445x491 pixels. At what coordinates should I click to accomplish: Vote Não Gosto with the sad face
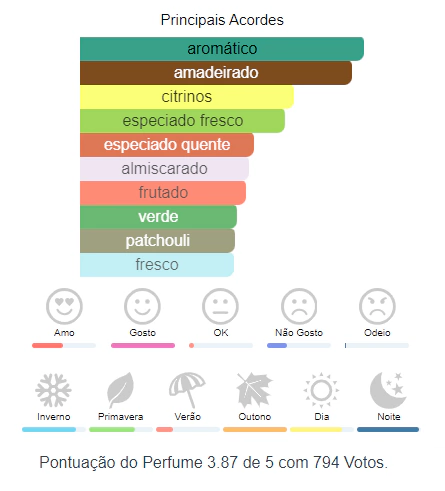coord(299,306)
